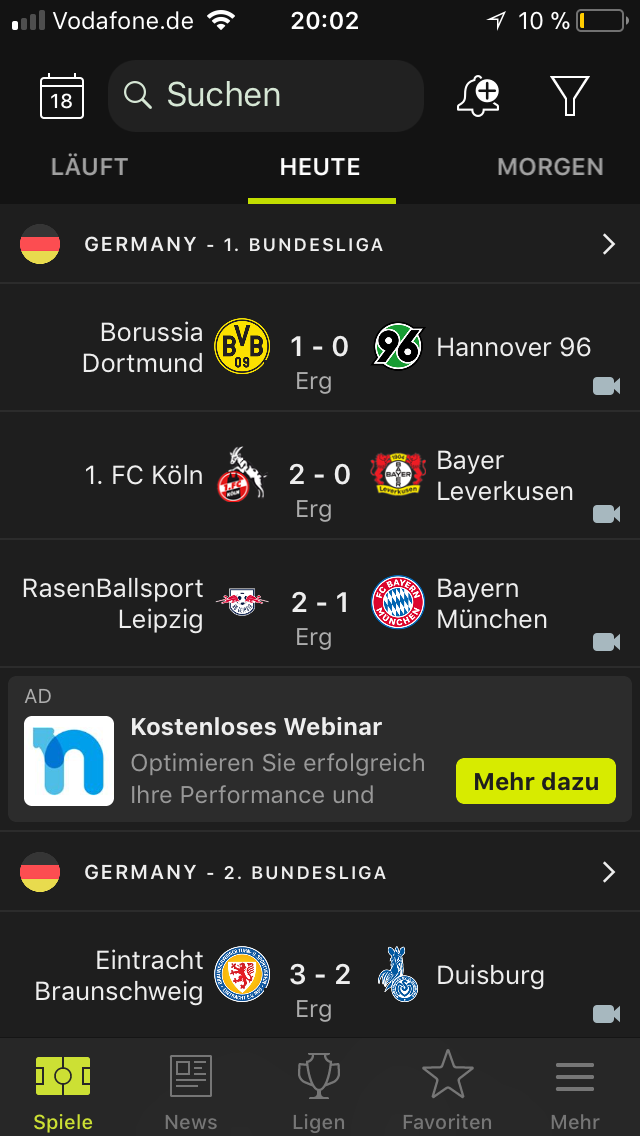Tap the Mehr dazu ad button

(x=536, y=781)
